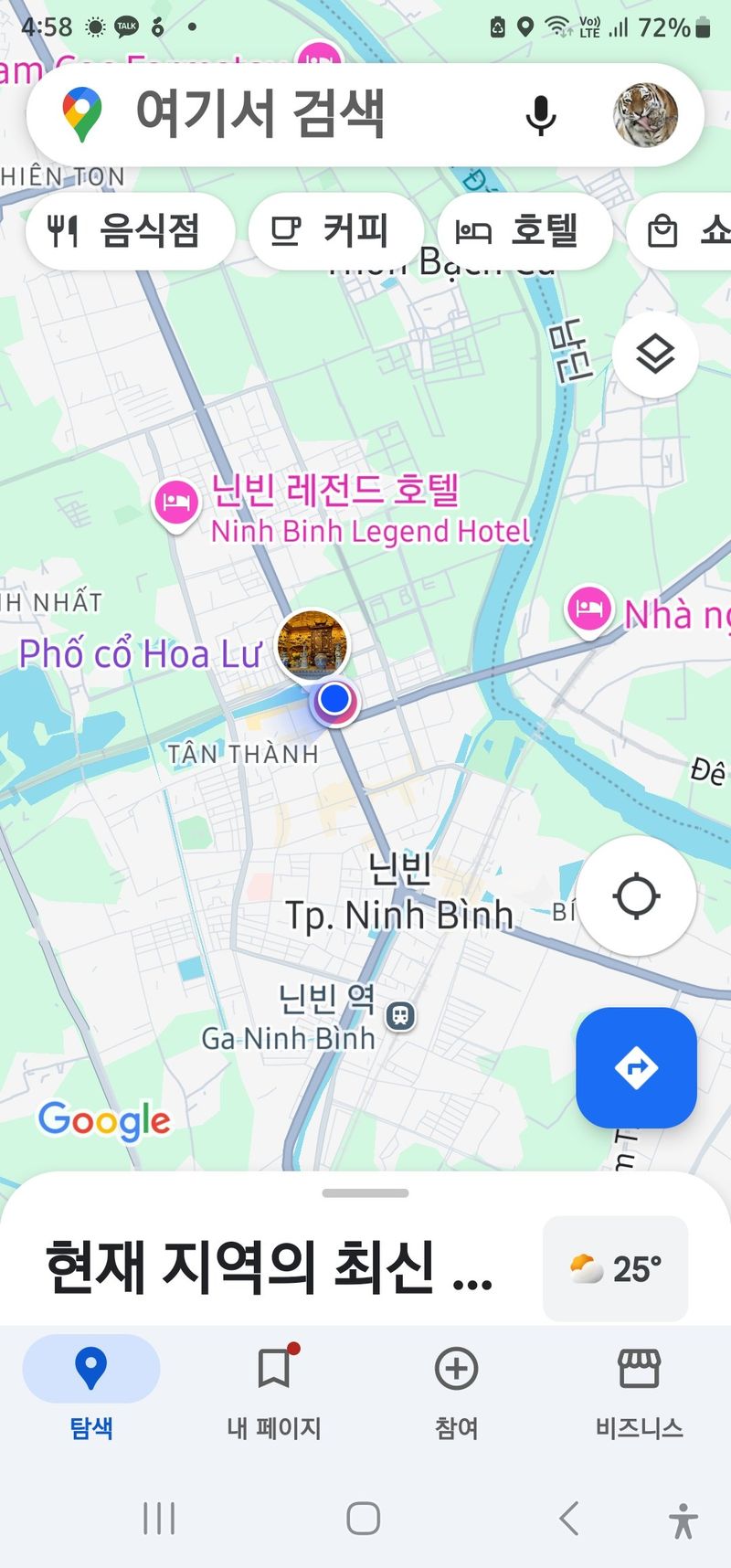This screenshot has width=731, height=1568.
Task: Select the 음식점 filter chip
Action: point(128,231)
